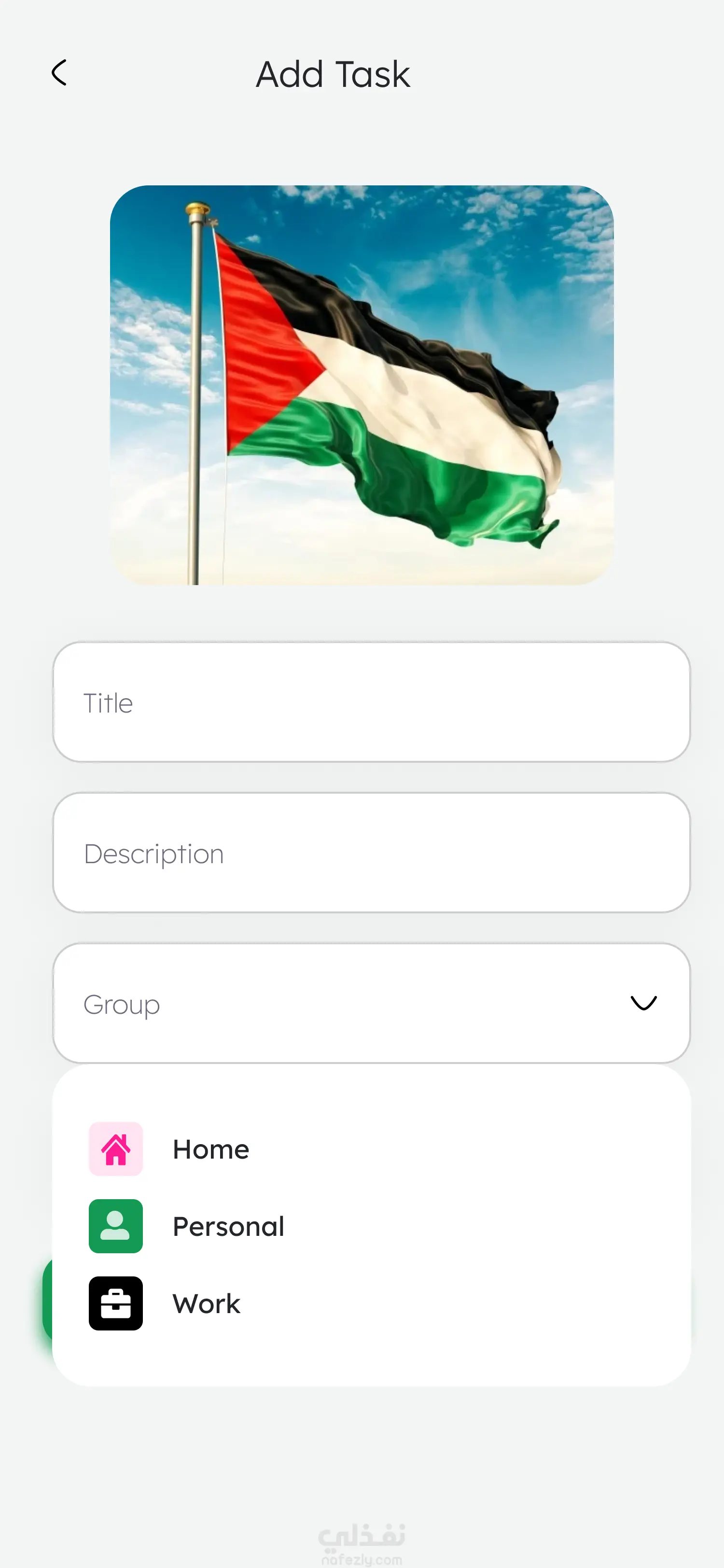Select the Home group option

coord(210,1149)
